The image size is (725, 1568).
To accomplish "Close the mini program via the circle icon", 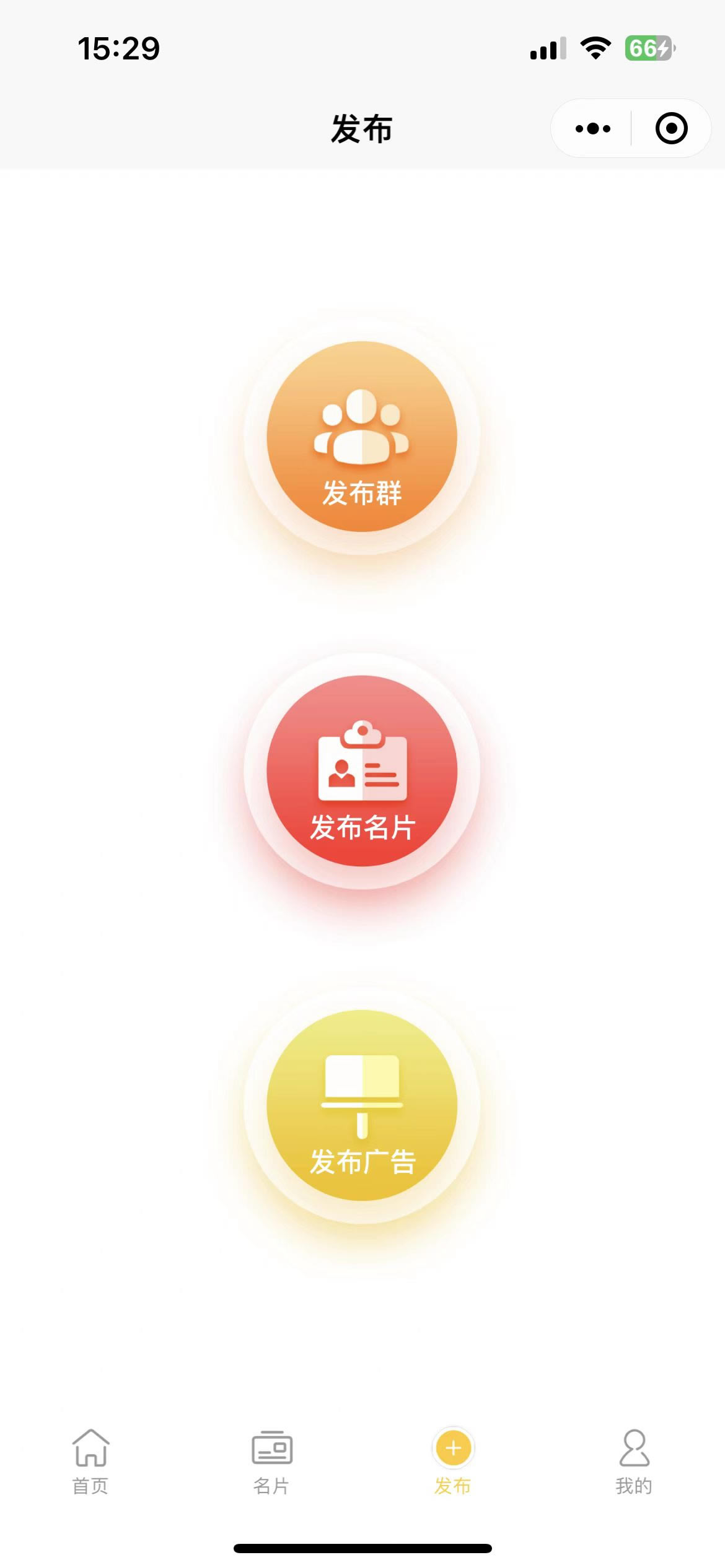I will 671,129.
